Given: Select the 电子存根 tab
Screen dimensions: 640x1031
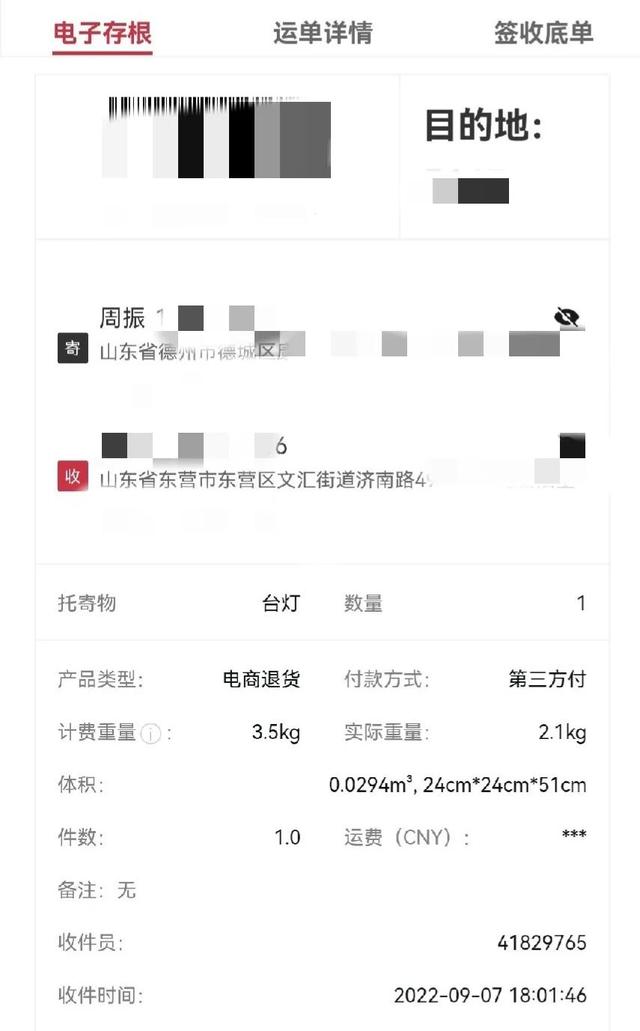Looking at the screenshot, I should click(102, 32).
